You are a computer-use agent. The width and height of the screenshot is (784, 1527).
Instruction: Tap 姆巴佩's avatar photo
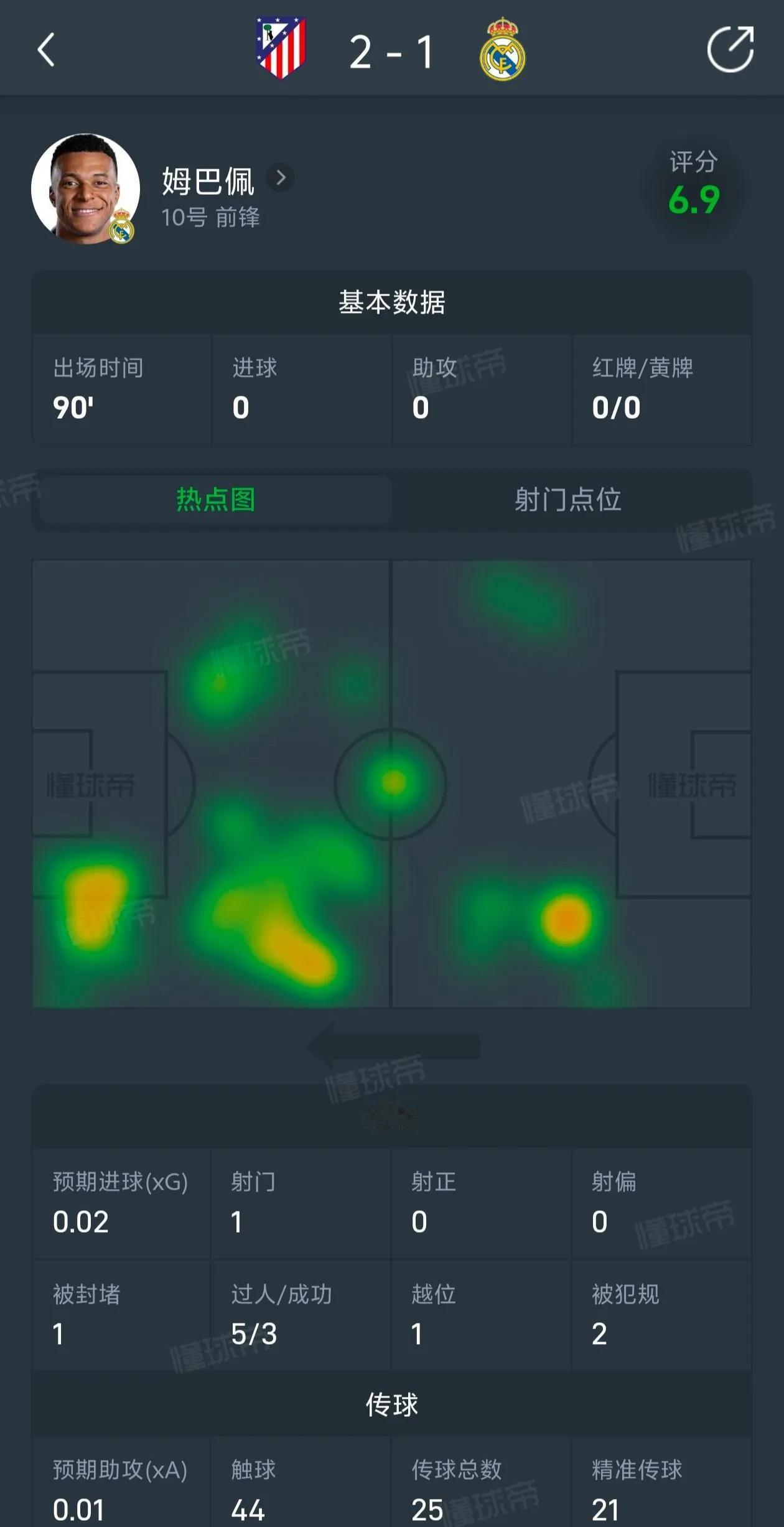[85, 189]
